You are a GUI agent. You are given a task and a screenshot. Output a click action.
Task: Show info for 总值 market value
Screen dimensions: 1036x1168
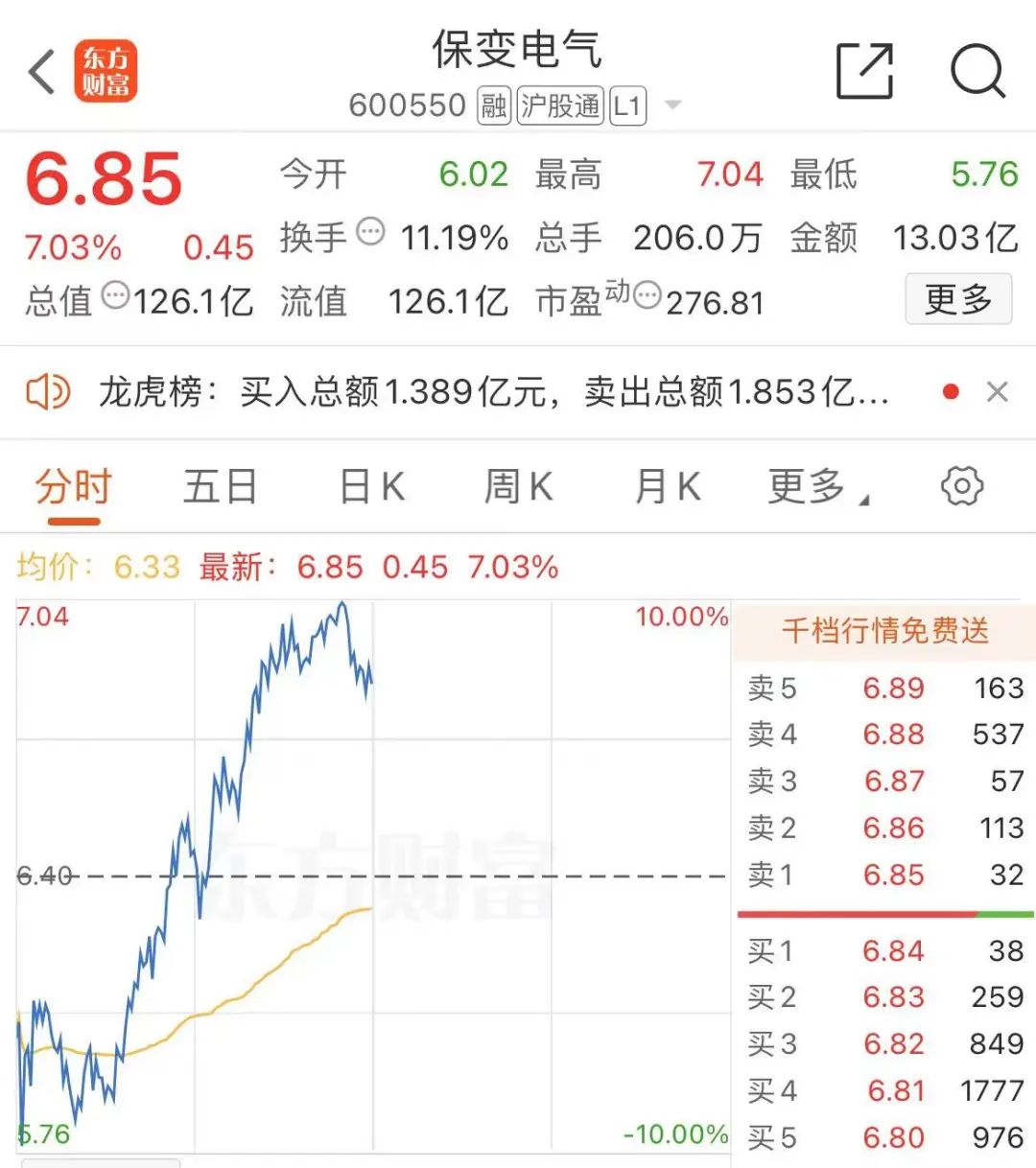click(115, 294)
